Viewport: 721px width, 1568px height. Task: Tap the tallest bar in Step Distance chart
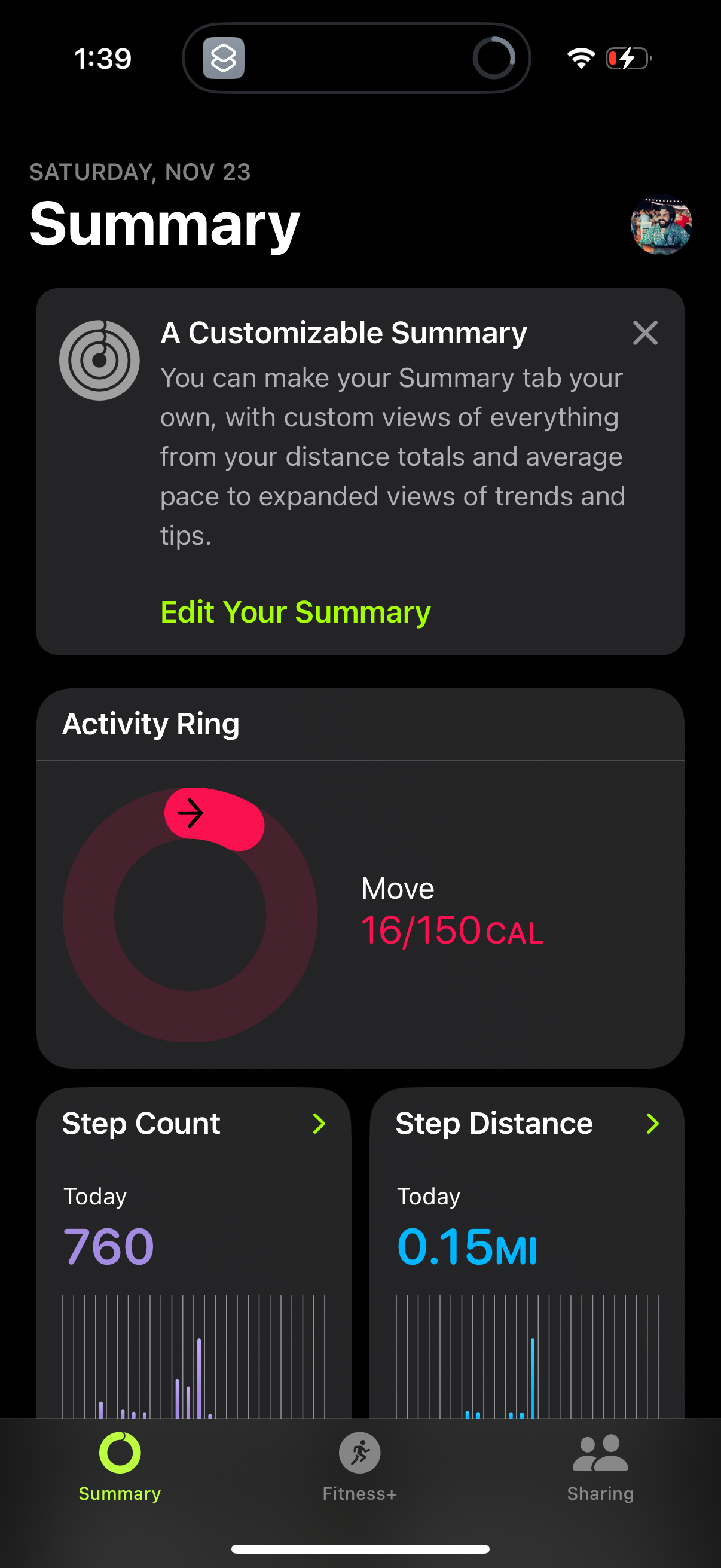(534, 1375)
